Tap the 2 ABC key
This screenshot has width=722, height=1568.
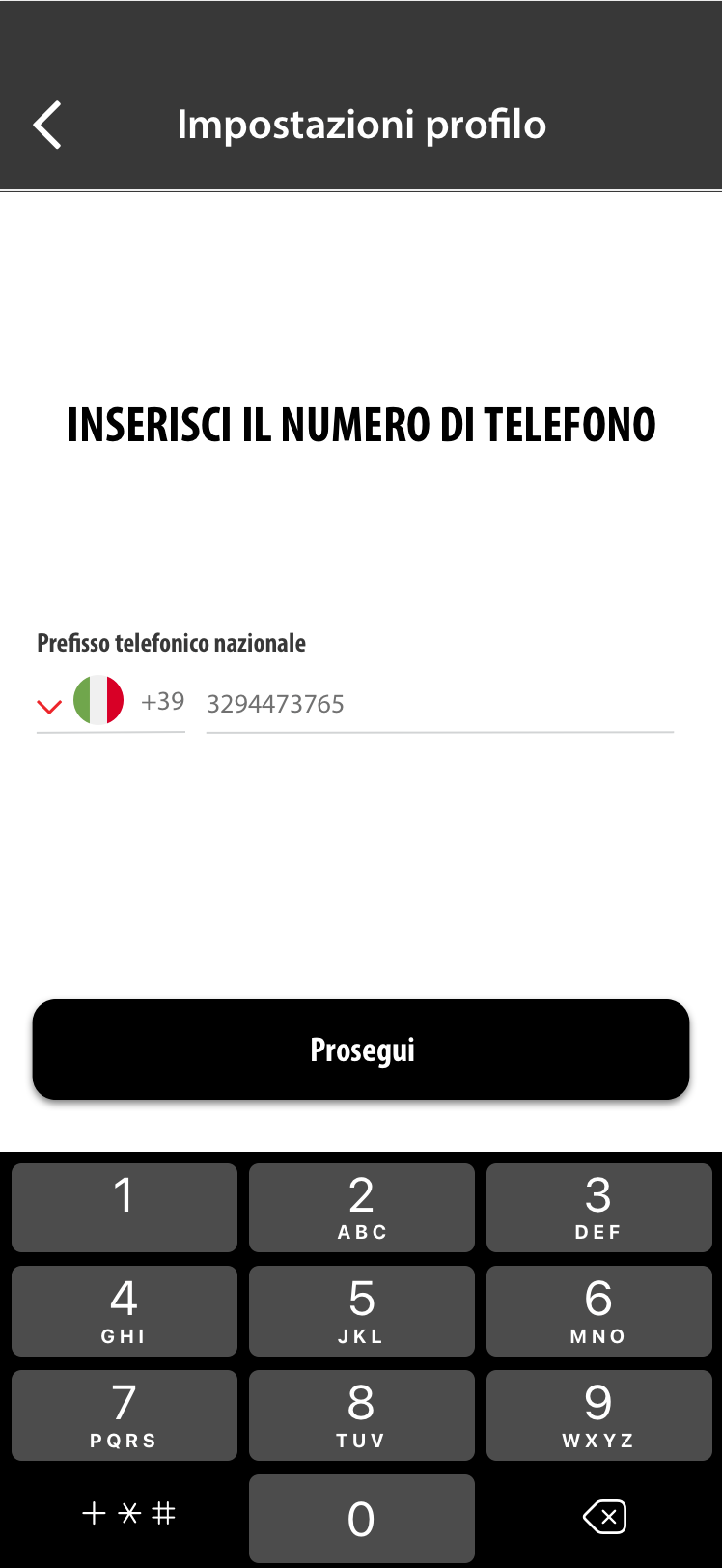pyautogui.click(x=361, y=1207)
